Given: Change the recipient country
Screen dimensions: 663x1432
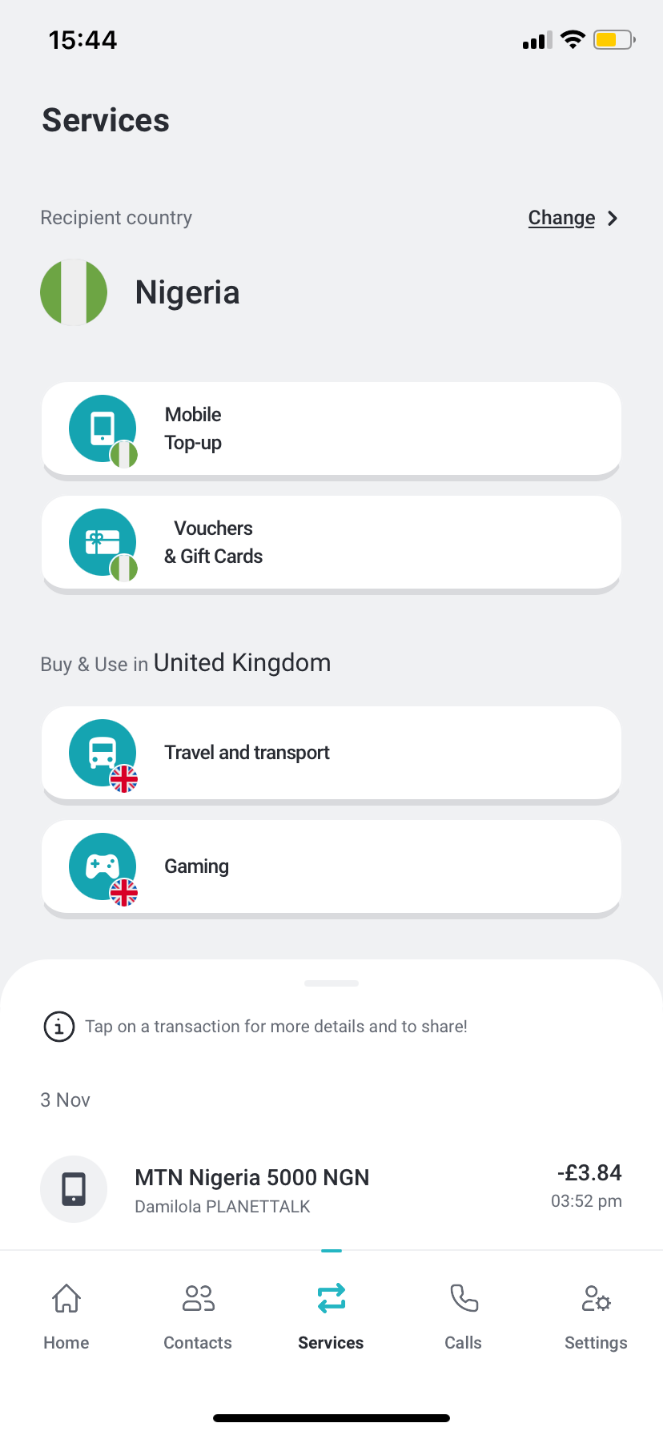Looking at the screenshot, I should 572,218.
